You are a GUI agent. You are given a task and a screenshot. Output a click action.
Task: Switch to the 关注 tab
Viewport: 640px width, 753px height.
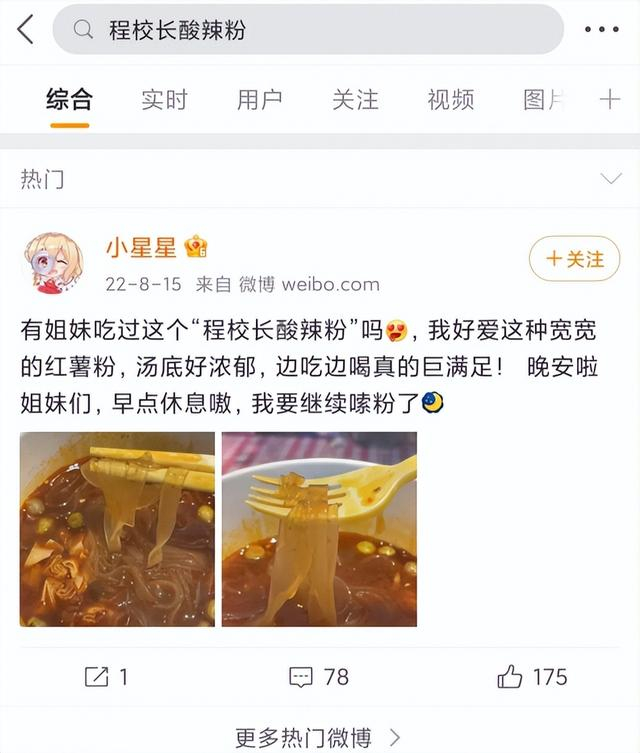tap(355, 99)
